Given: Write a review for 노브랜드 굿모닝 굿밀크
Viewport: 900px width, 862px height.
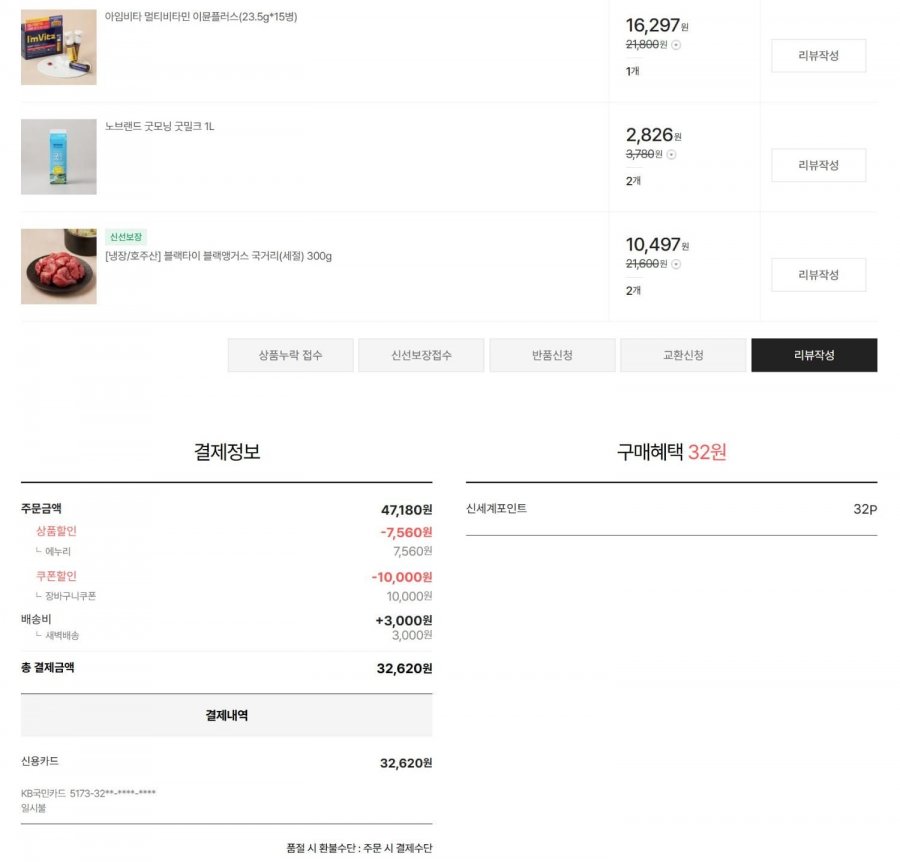Looking at the screenshot, I should (818, 165).
